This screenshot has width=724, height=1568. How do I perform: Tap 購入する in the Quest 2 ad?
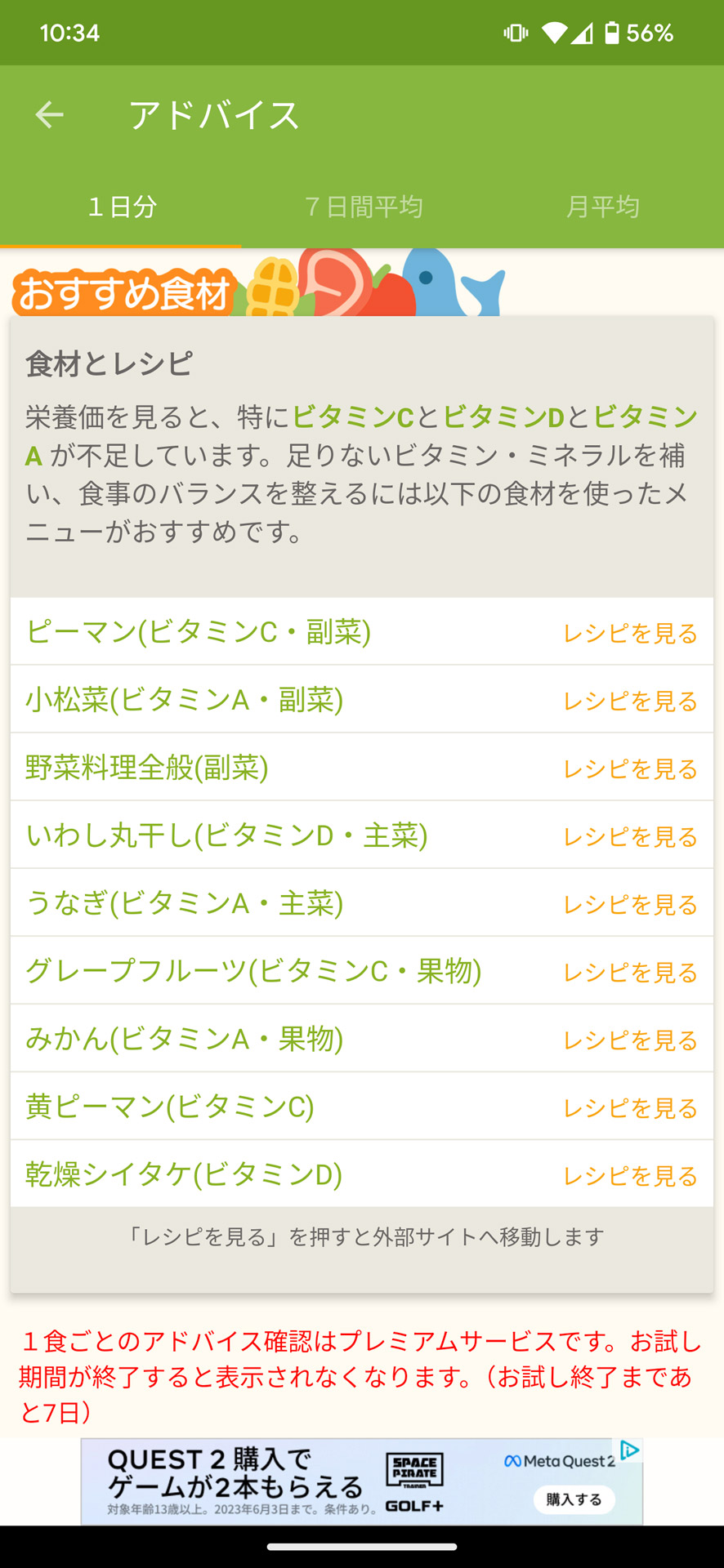coord(574,1499)
